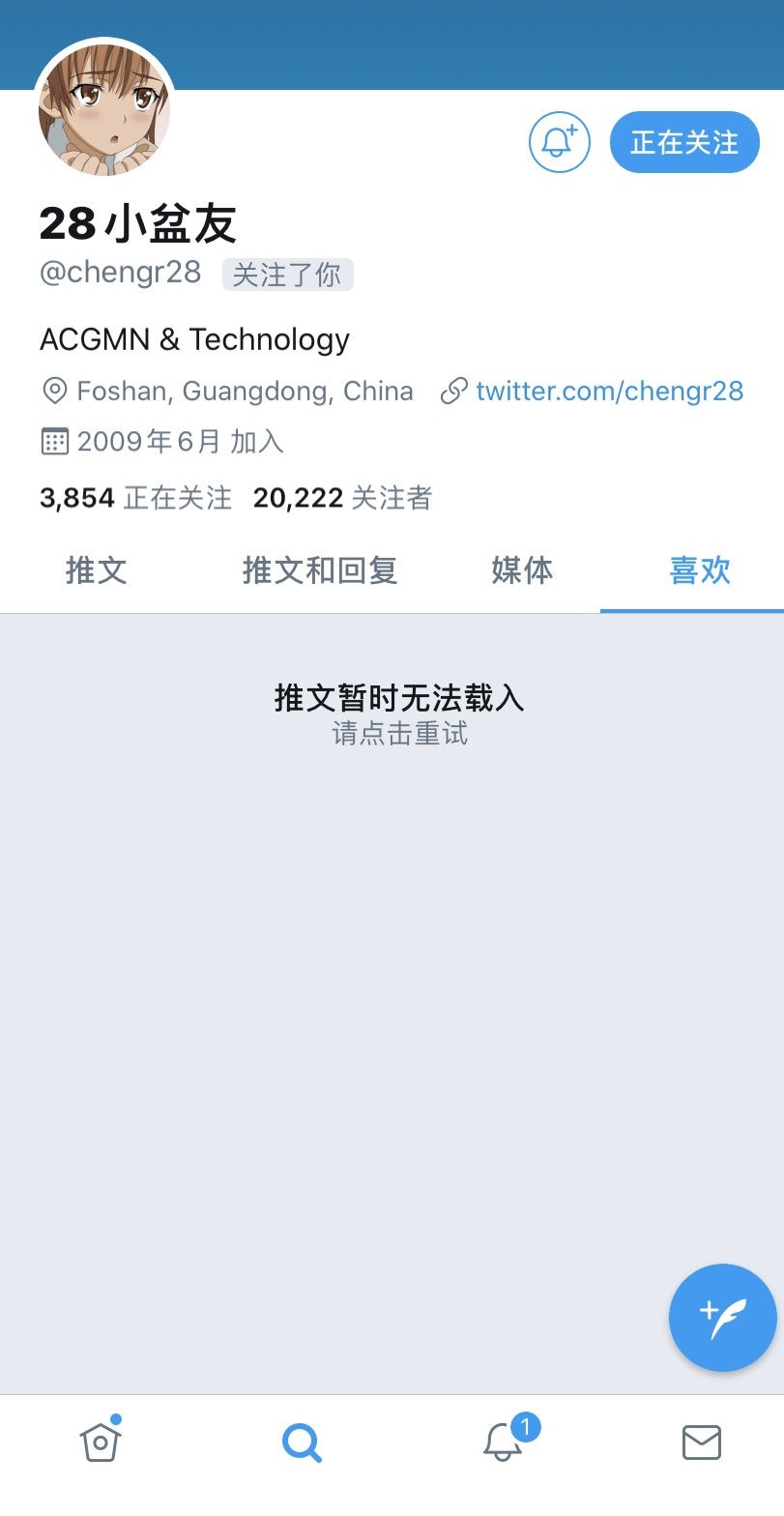Switch to the 媒体 tab
784x1516 pixels.
coord(522,570)
